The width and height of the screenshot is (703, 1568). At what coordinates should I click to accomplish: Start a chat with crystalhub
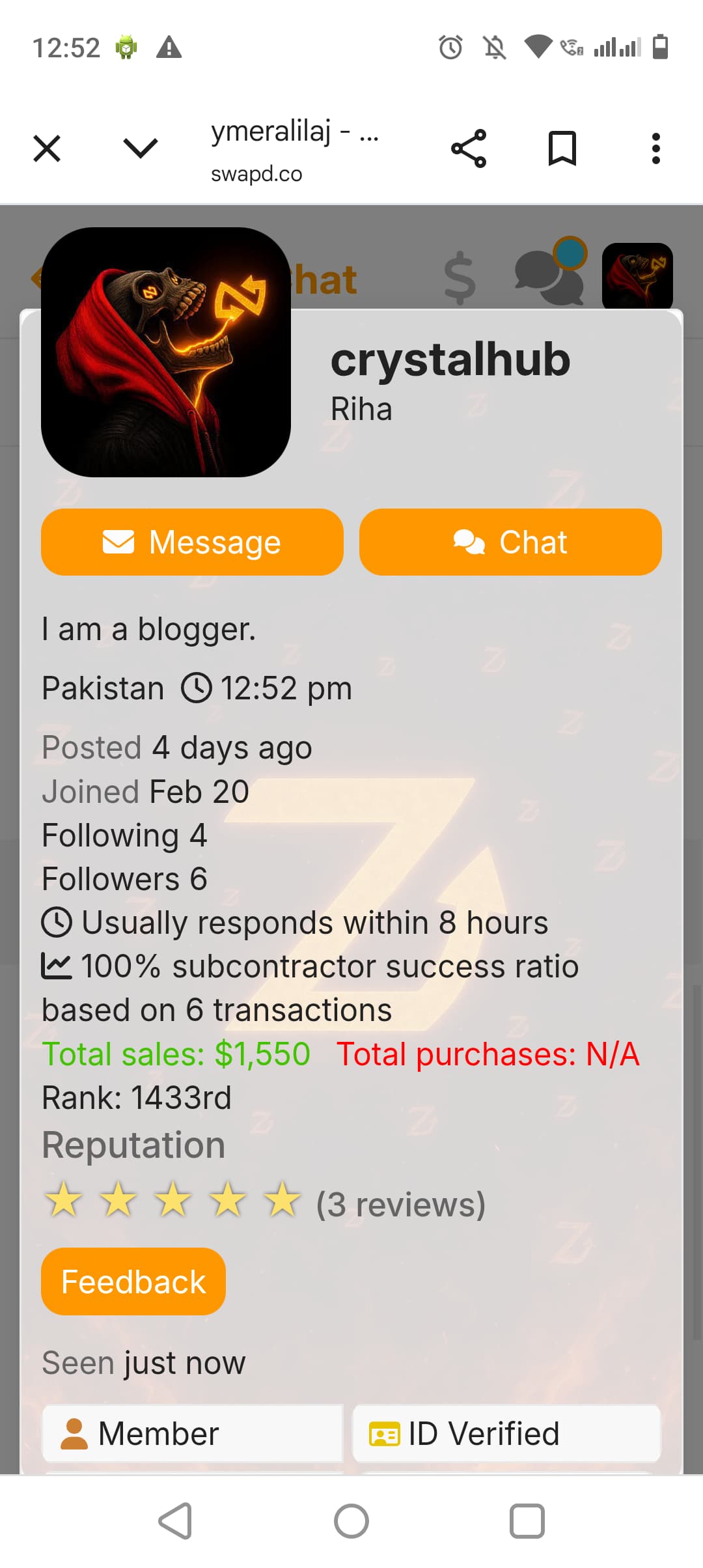tap(510, 542)
